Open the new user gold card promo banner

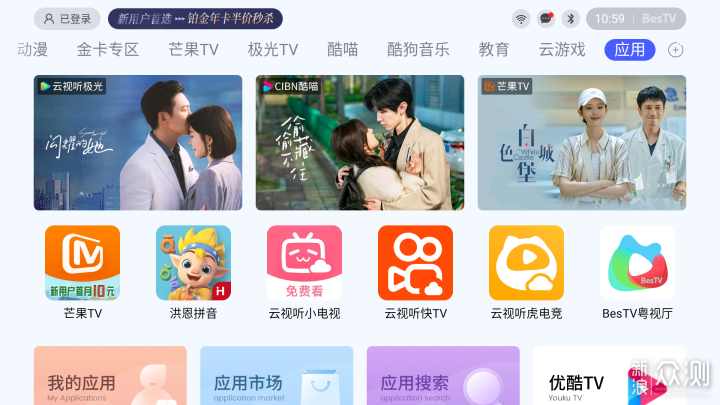coord(195,18)
